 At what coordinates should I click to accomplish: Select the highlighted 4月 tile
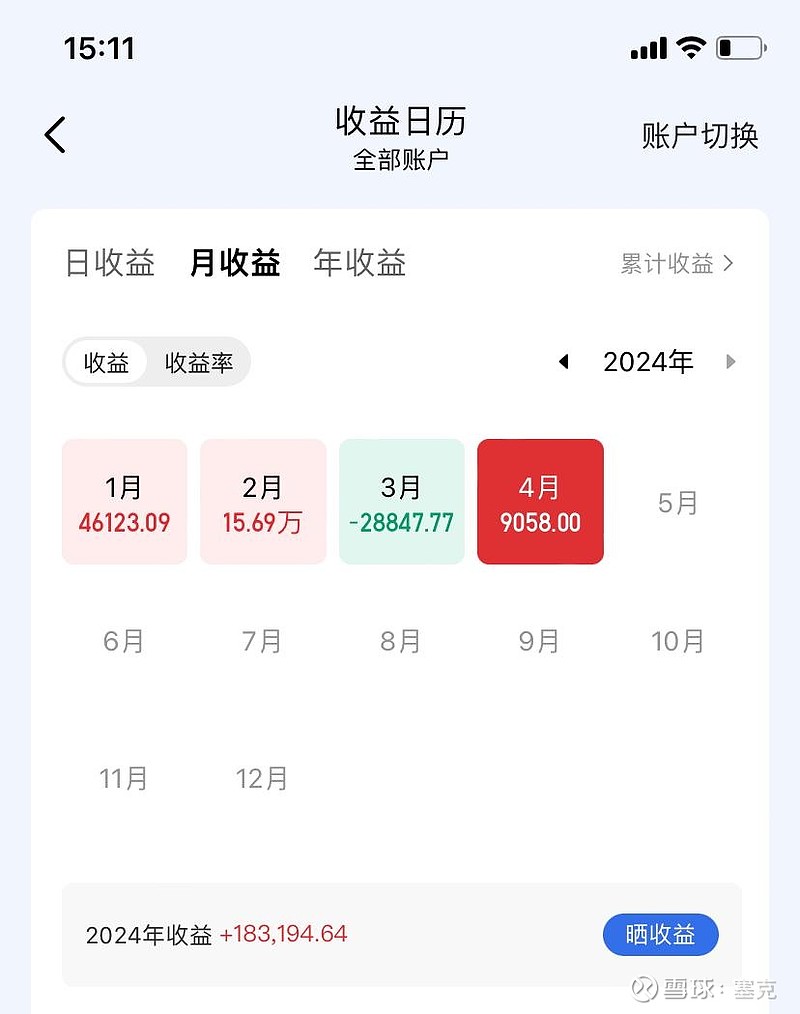coord(540,501)
